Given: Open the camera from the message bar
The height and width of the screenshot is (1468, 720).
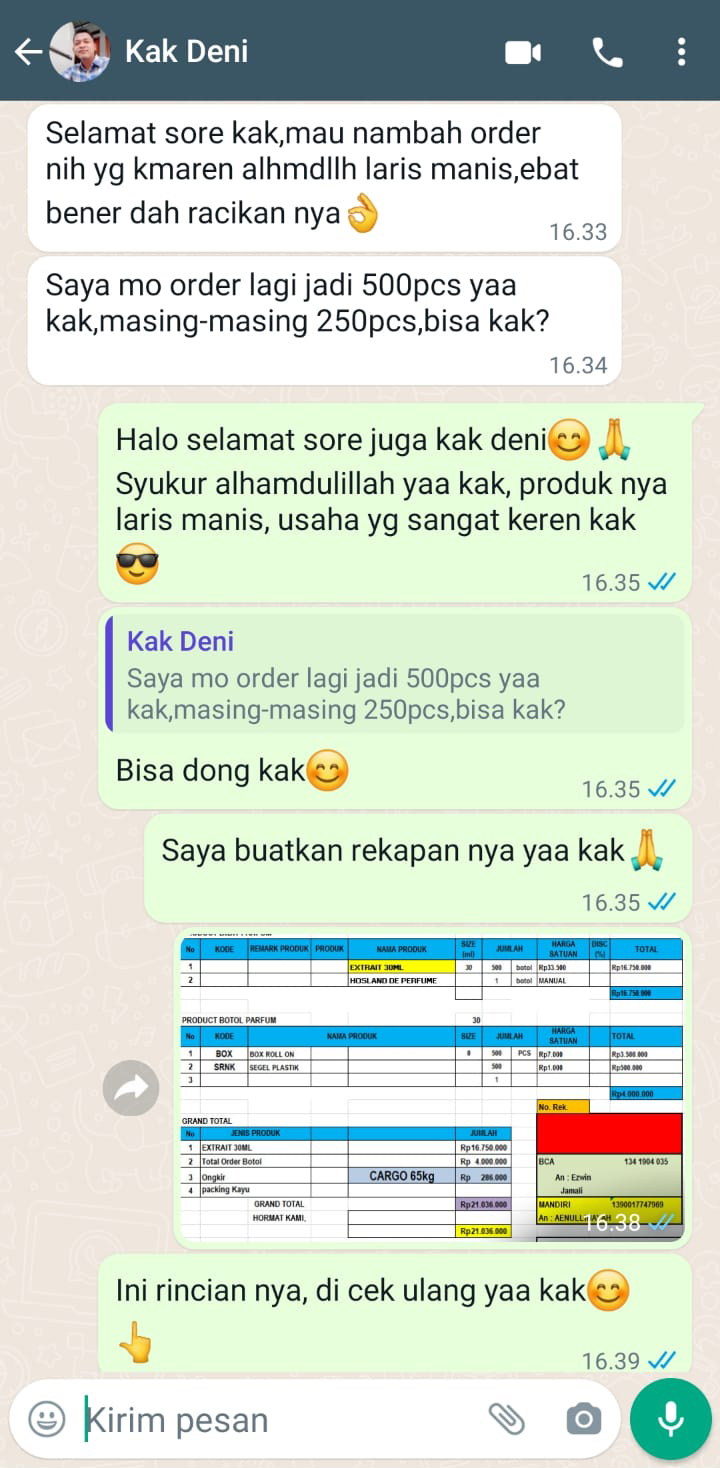Looking at the screenshot, I should [x=583, y=1419].
